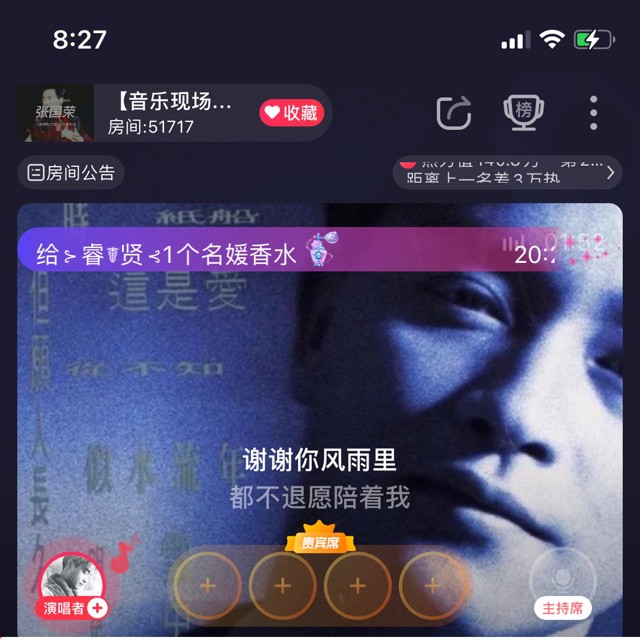Expand the popularity ranking banner
Screen dimensions: 640x640
tap(508, 172)
